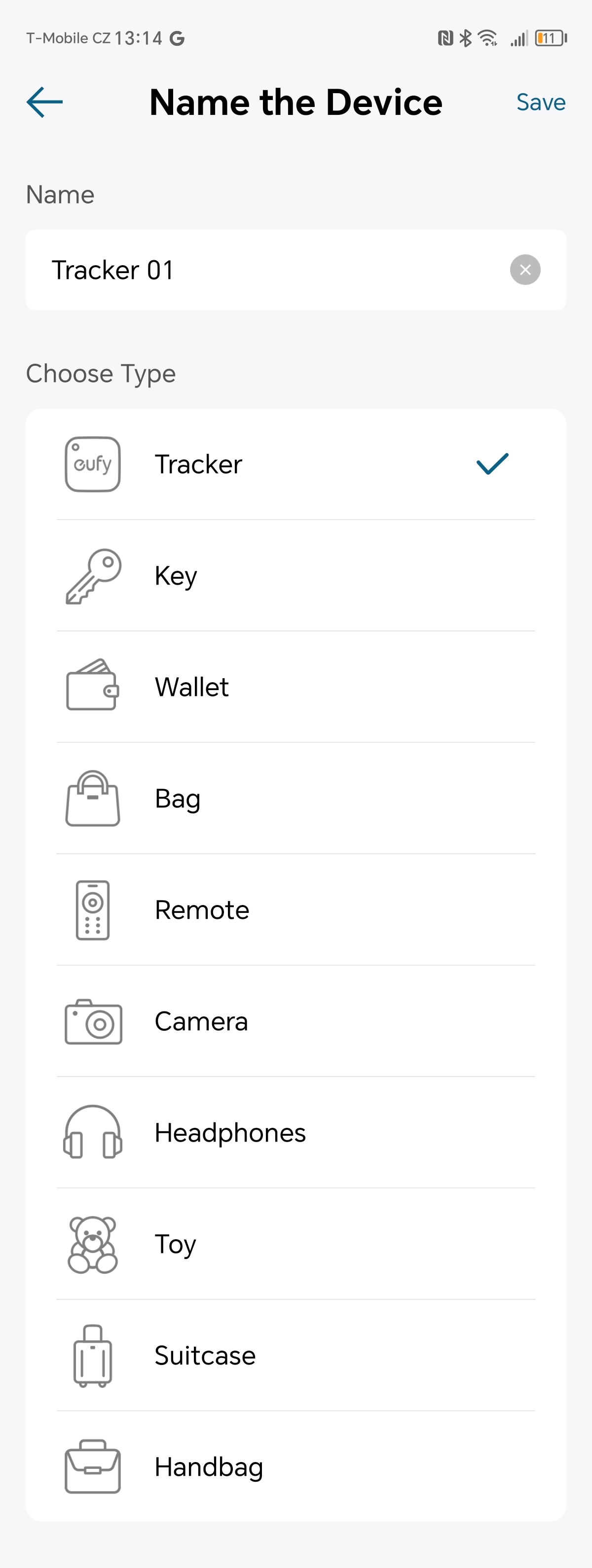This screenshot has height=1568, width=592.
Task: Select the eufy Tracker device icon
Action: click(91, 464)
